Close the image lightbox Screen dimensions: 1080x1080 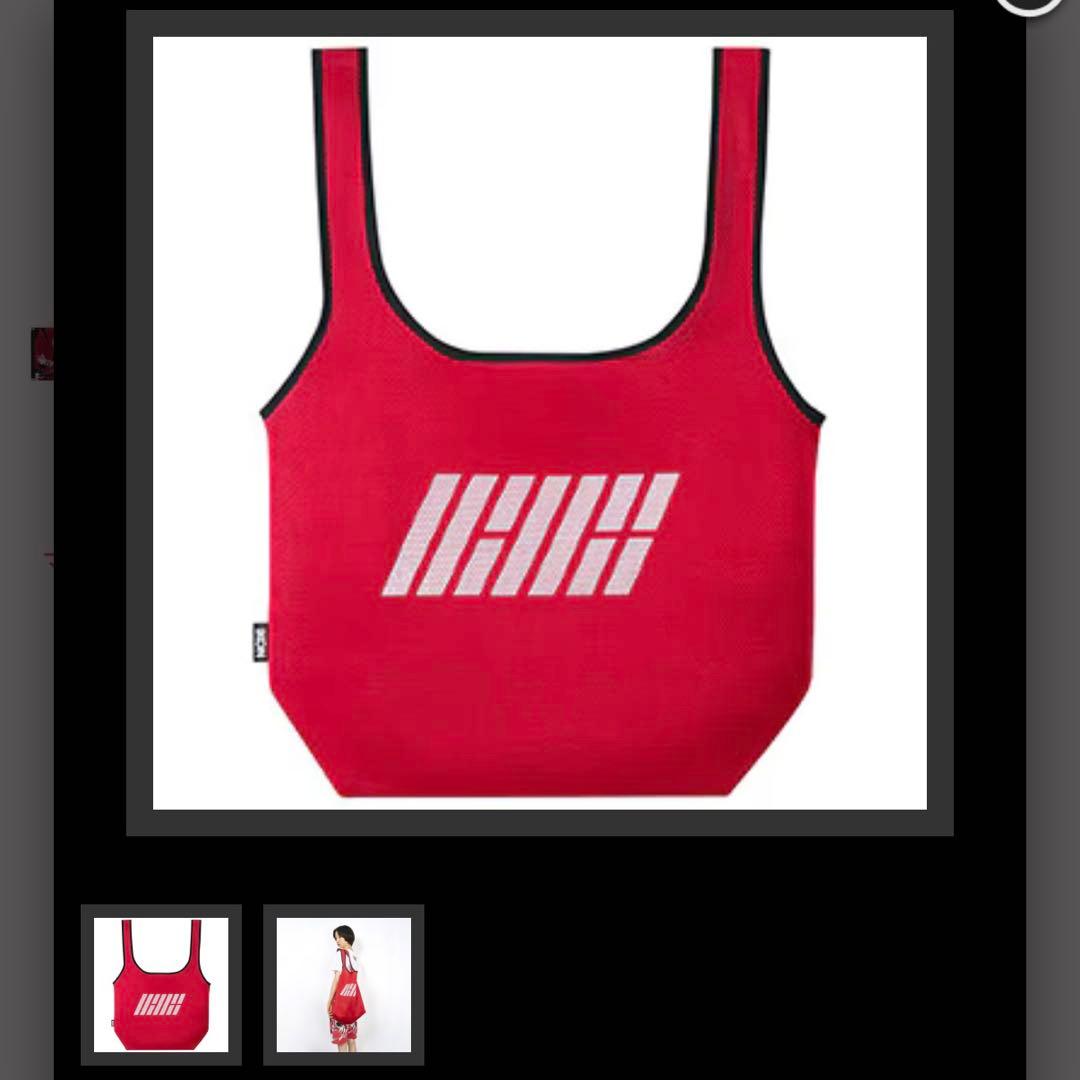pos(1028,5)
